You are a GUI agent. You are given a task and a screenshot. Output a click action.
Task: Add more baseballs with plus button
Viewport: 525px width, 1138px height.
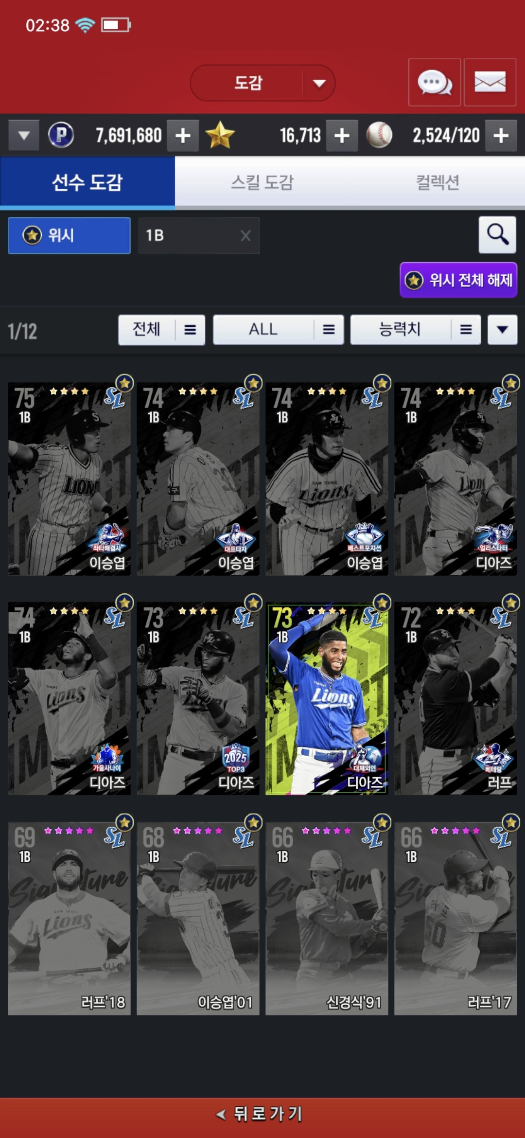pos(501,135)
